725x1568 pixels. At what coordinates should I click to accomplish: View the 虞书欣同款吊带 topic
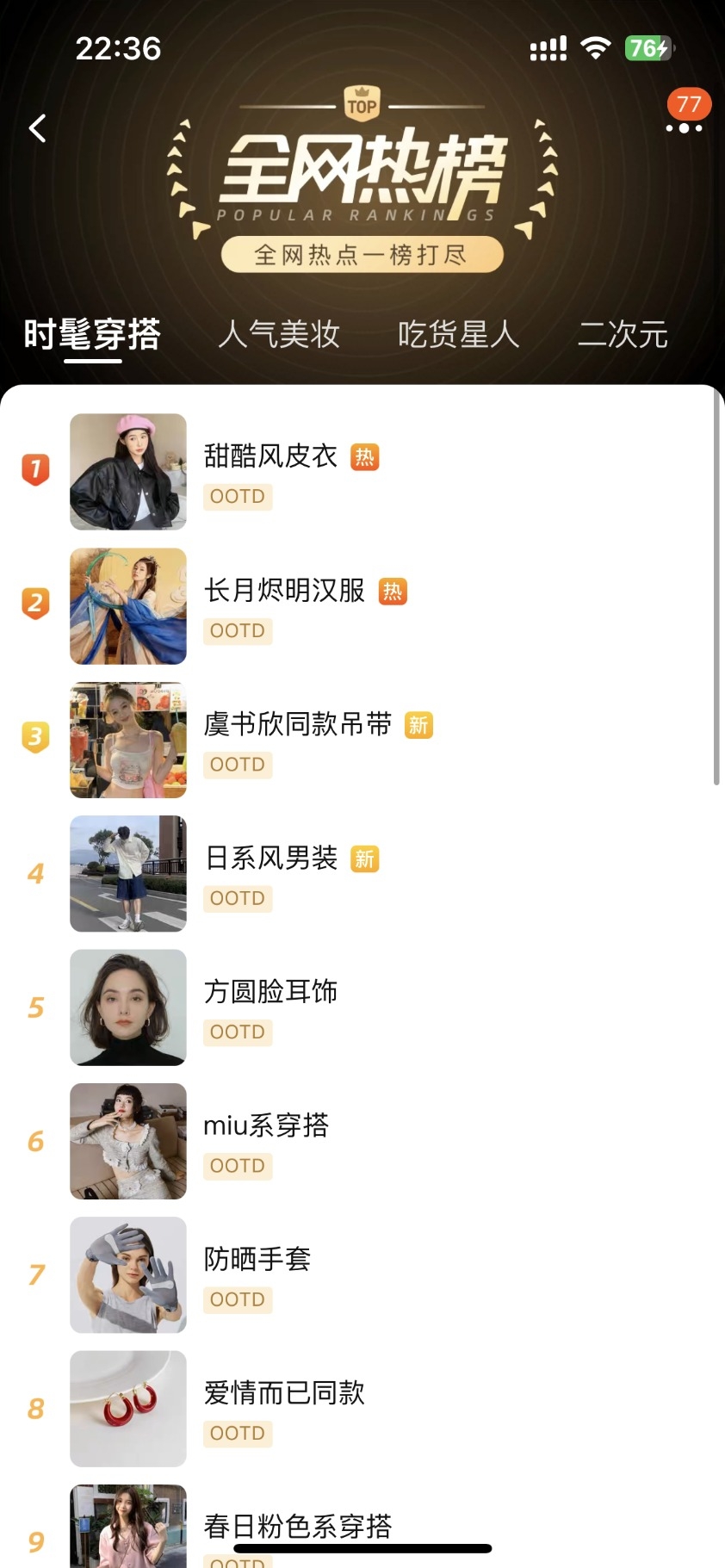pyautogui.click(x=297, y=724)
